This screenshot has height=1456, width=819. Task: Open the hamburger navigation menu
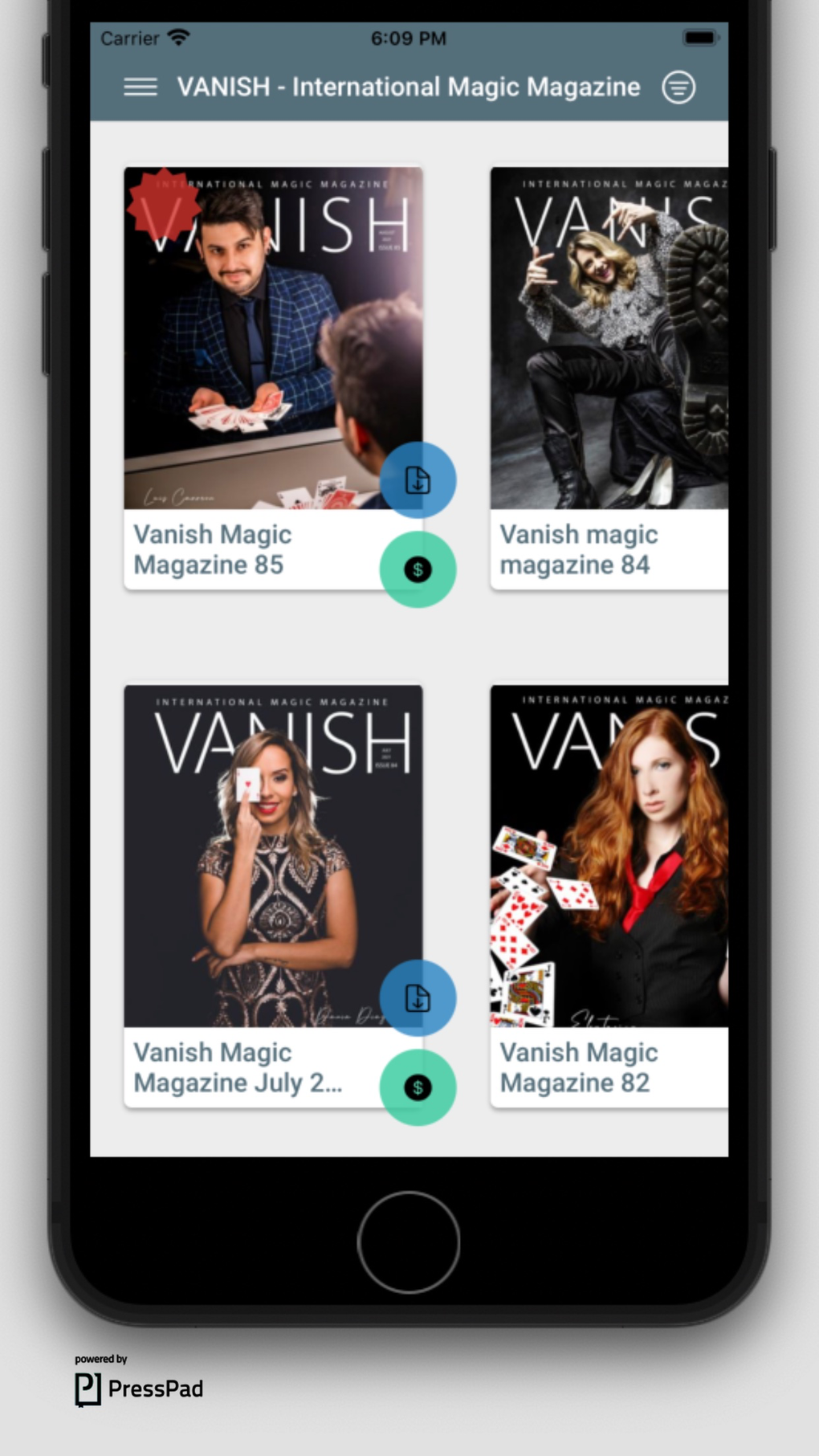pyautogui.click(x=141, y=87)
